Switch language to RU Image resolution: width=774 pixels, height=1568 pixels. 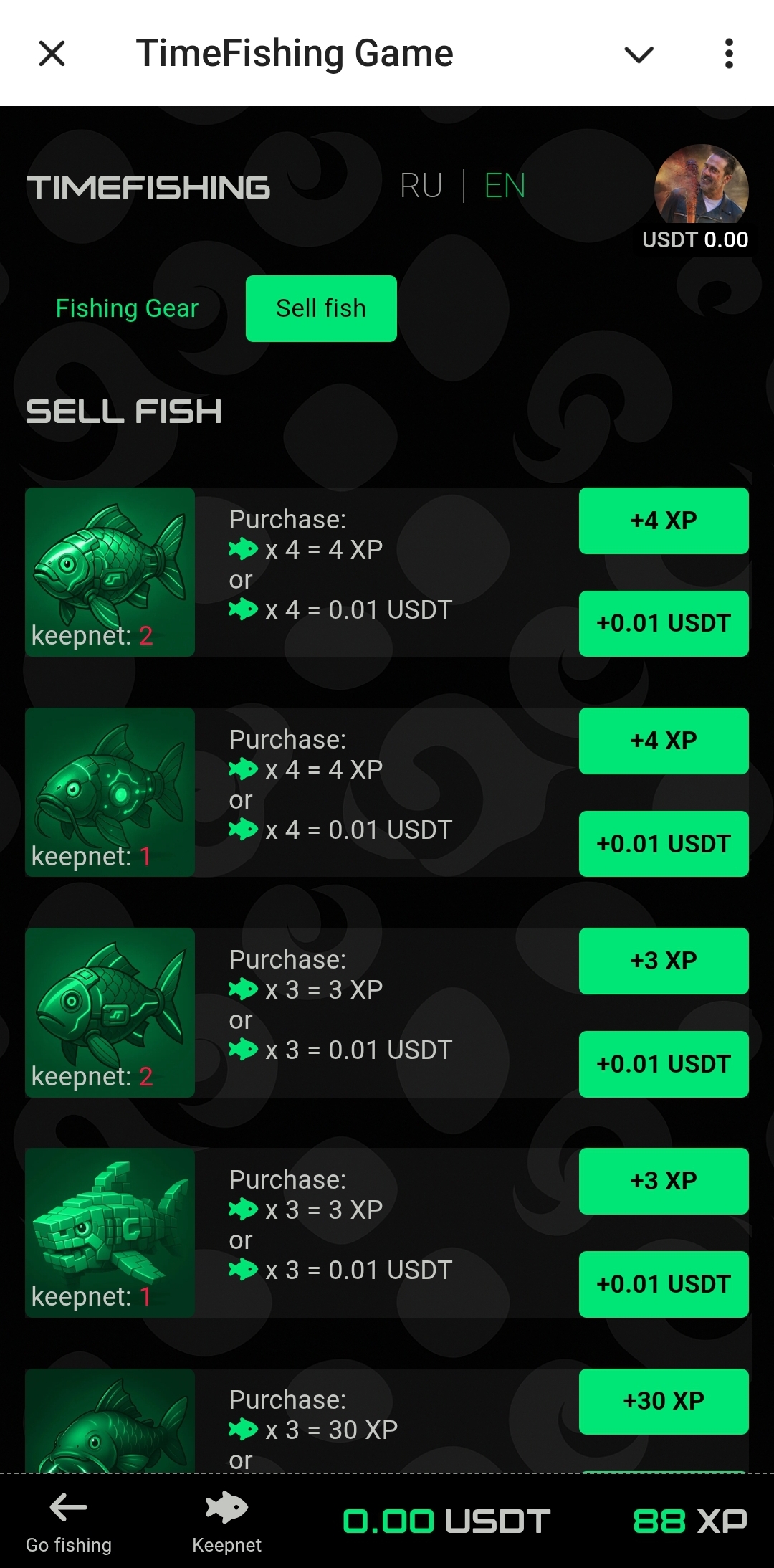click(421, 185)
